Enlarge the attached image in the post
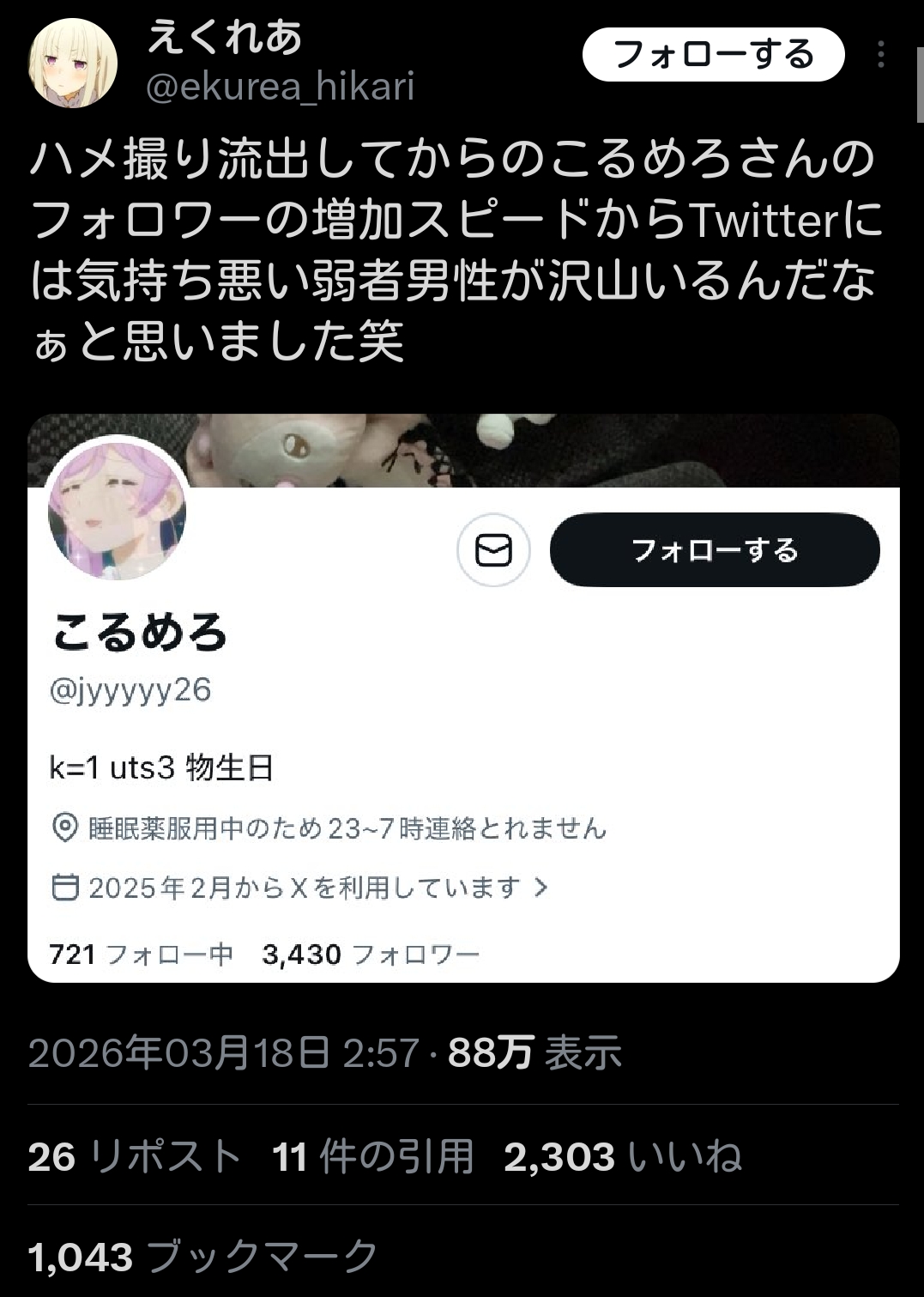The width and height of the screenshot is (924, 1297). 463,697
